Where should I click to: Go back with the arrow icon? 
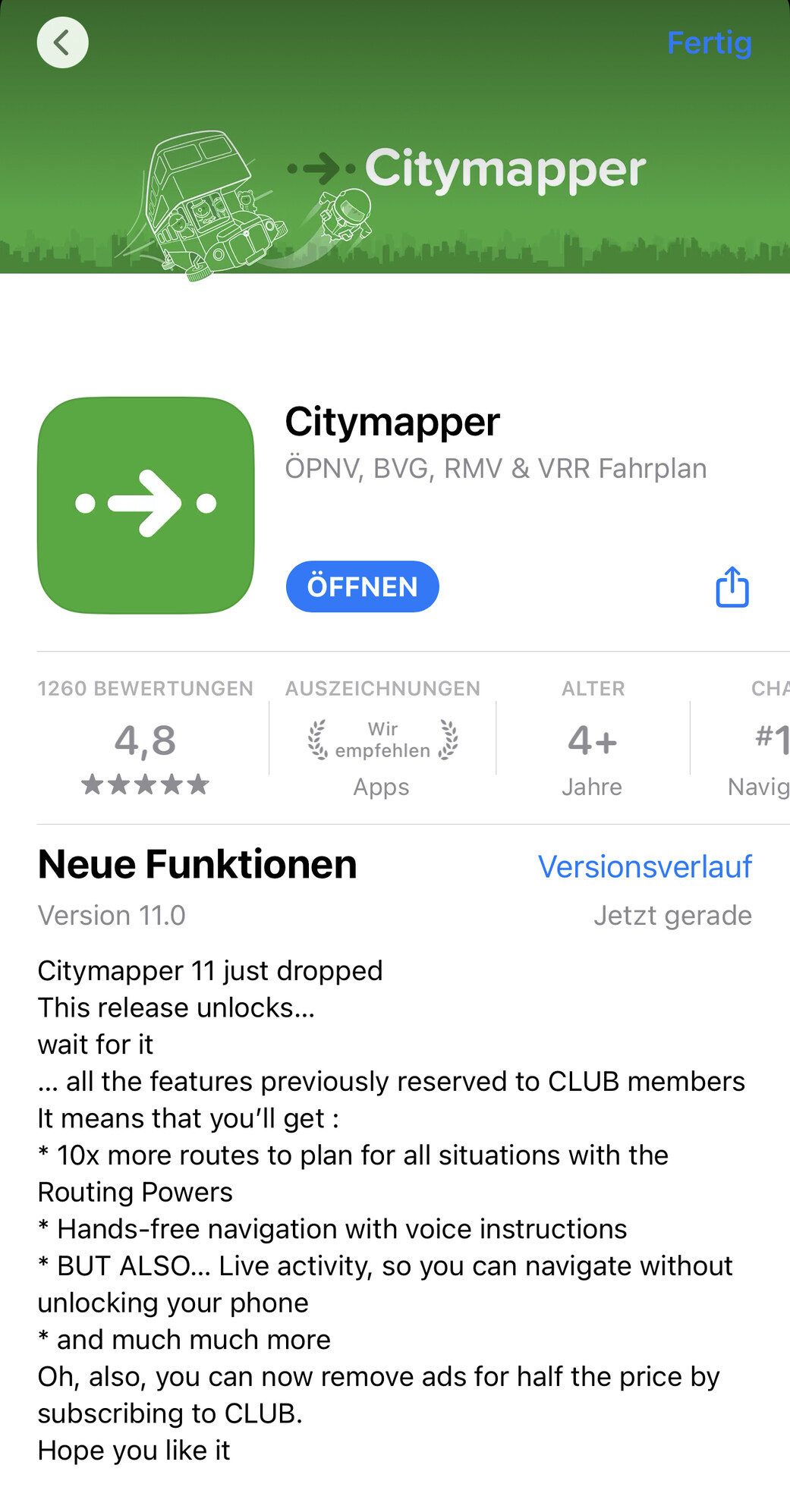pyautogui.click(x=62, y=42)
